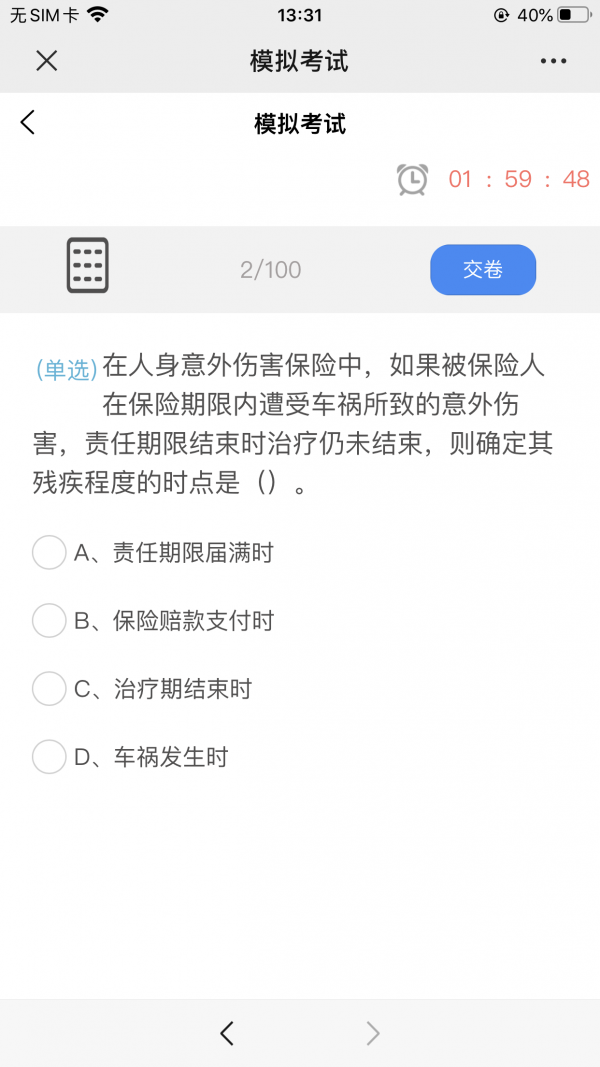The height and width of the screenshot is (1067, 600).
Task: Navigate back with bottom left arrow
Action: point(227,1033)
